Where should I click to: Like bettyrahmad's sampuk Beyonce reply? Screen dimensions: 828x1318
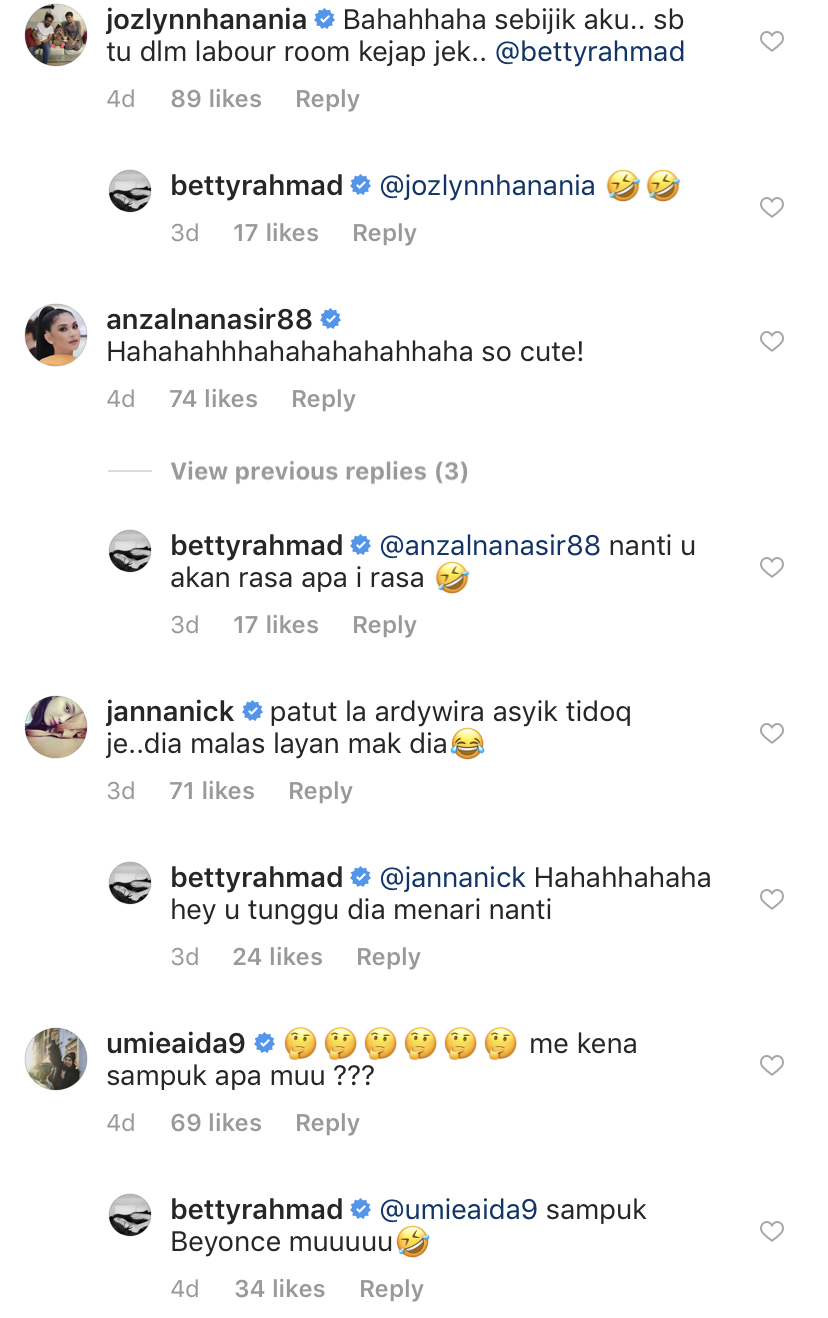771,1232
